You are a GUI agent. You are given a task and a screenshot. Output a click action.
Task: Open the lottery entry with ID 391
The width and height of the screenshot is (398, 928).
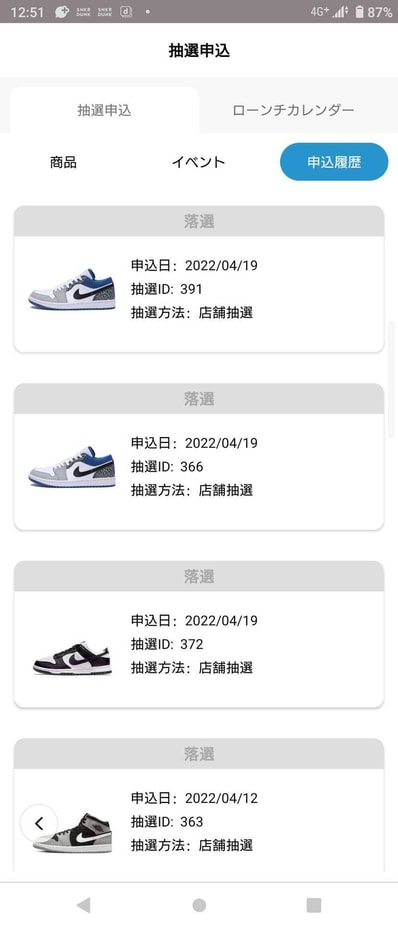pos(199,279)
